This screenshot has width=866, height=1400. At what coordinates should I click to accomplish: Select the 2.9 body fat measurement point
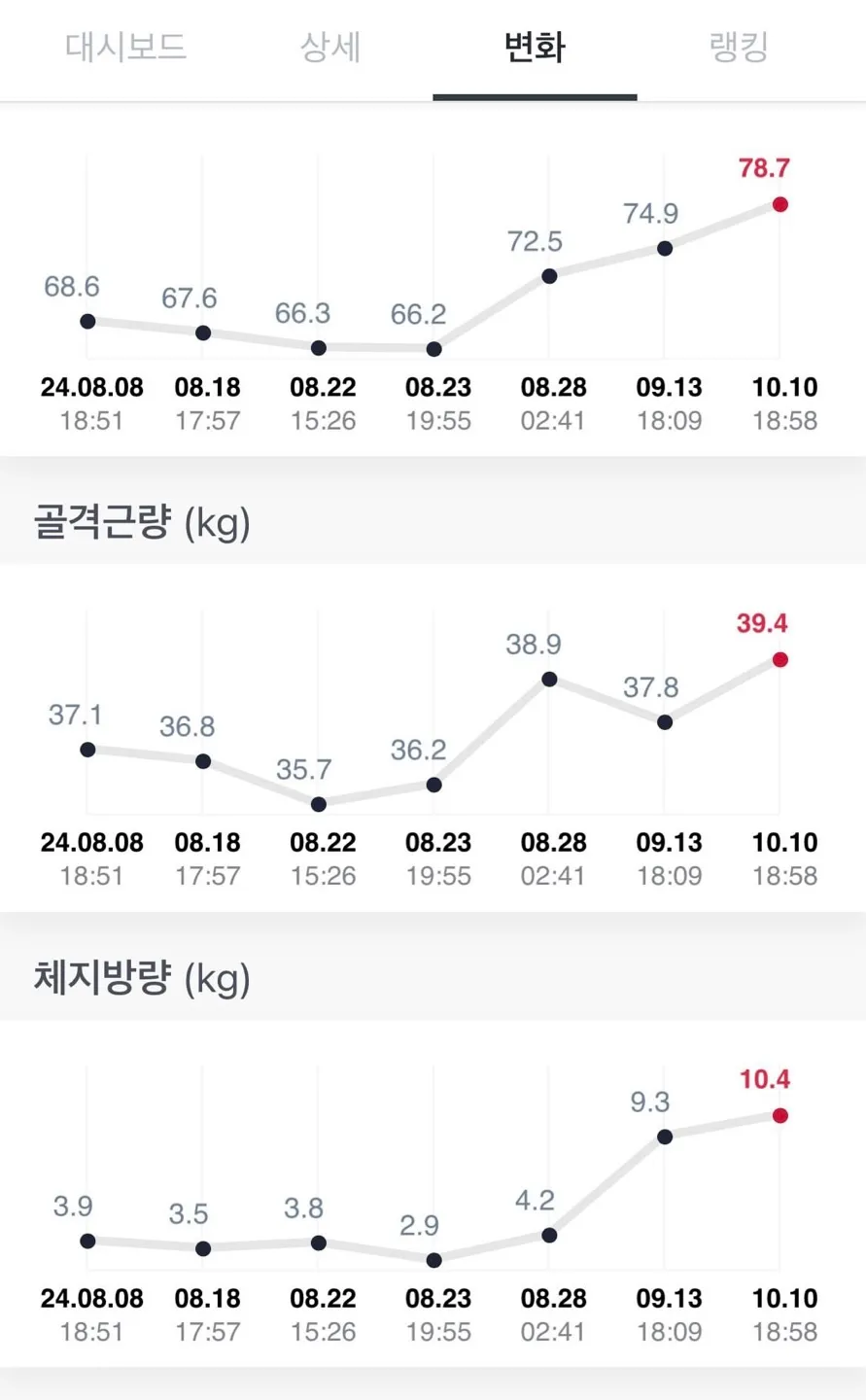point(433,1259)
